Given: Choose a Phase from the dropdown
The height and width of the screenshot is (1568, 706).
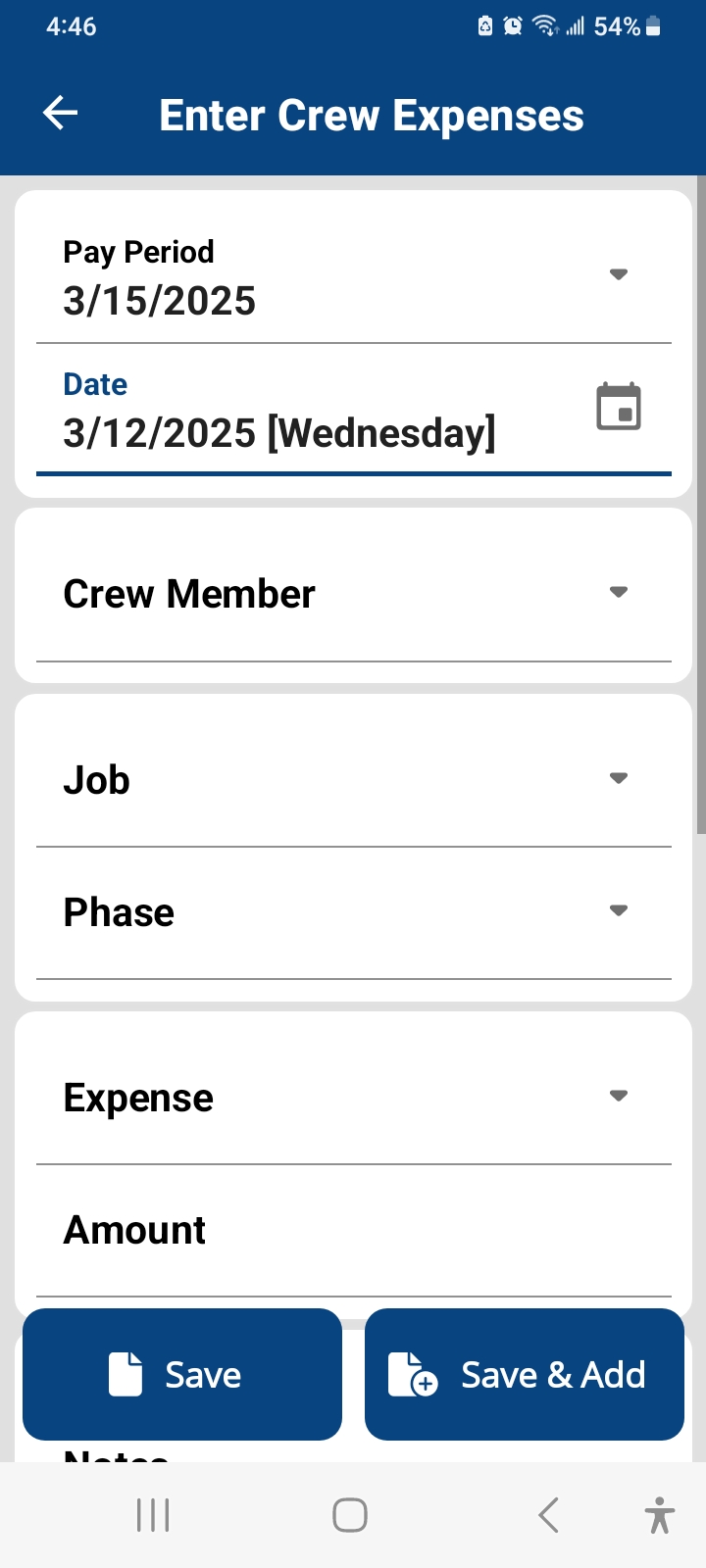Looking at the screenshot, I should tap(354, 913).
